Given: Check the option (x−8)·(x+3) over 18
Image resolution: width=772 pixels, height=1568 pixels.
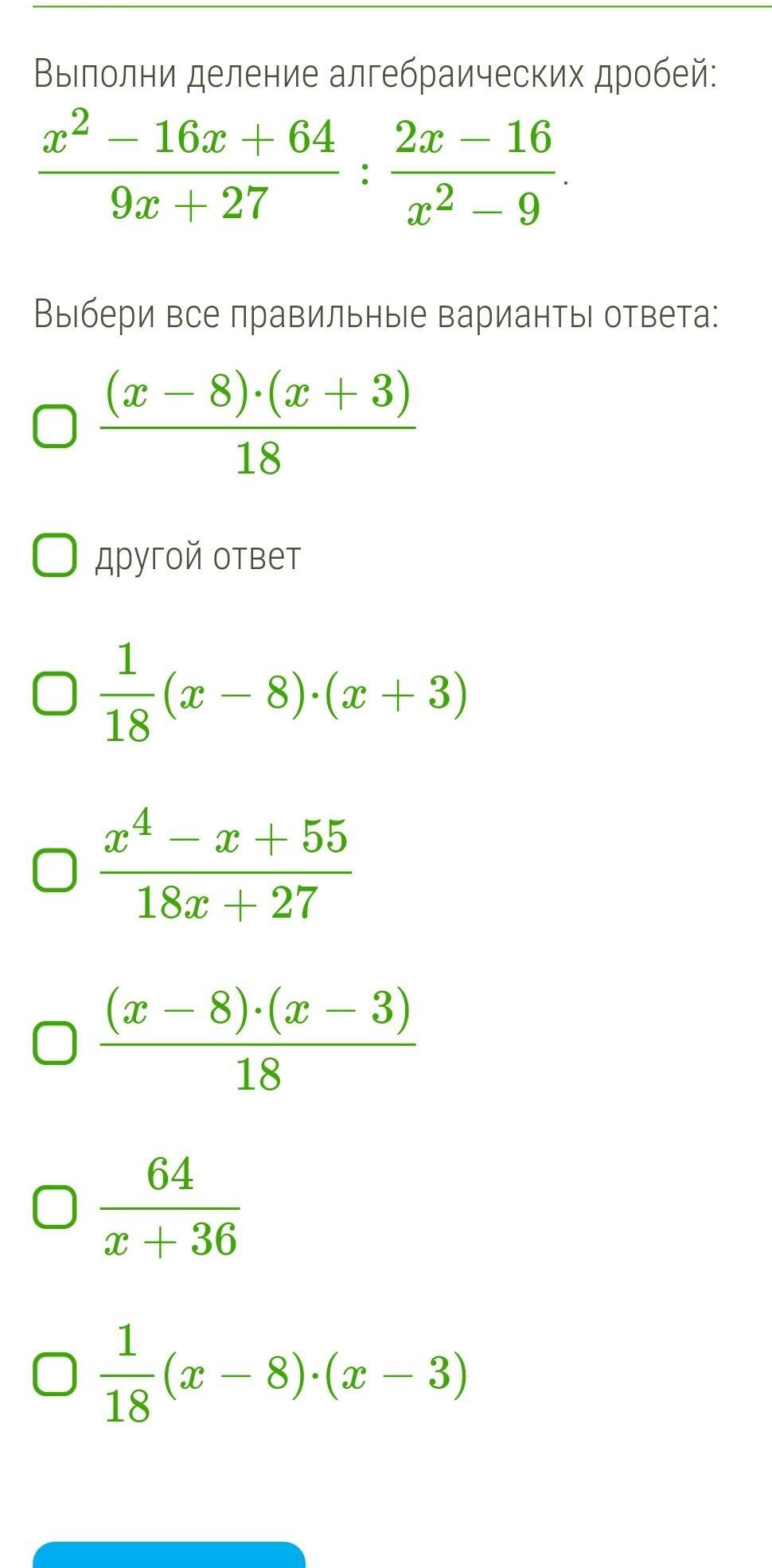Looking at the screenshot, I should coord(55,427).
